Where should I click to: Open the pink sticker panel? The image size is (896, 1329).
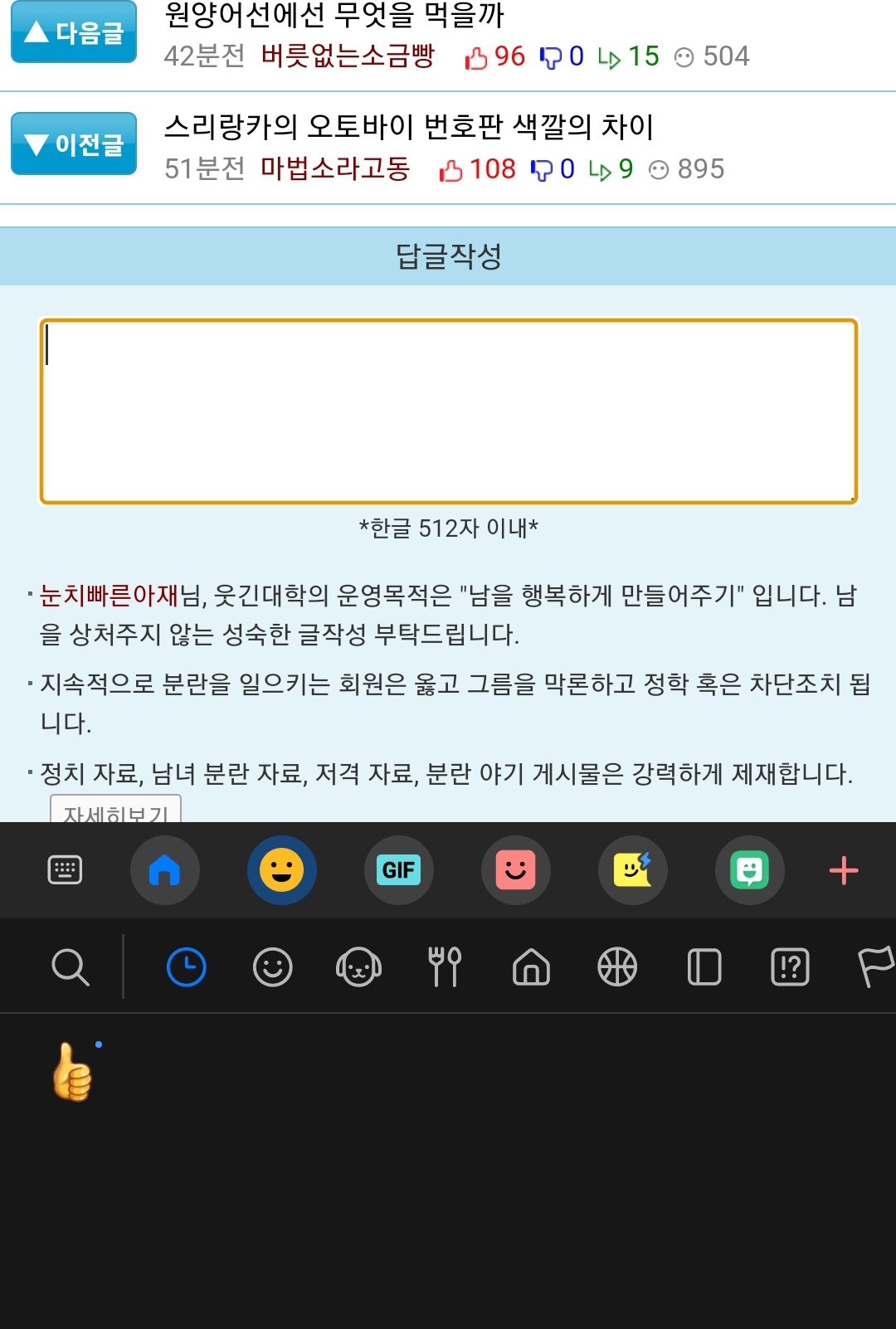pyautogui.click(x=515, y=870)
